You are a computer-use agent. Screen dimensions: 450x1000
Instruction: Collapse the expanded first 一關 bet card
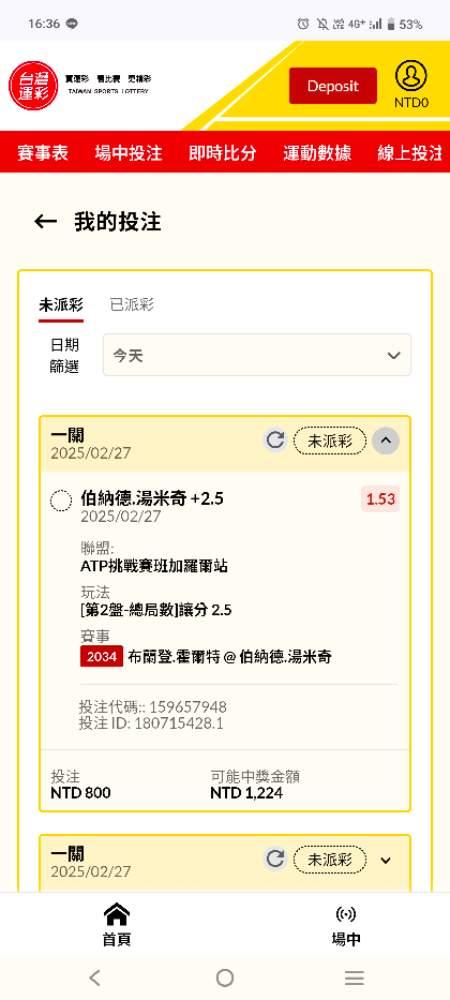click(386, 440)
